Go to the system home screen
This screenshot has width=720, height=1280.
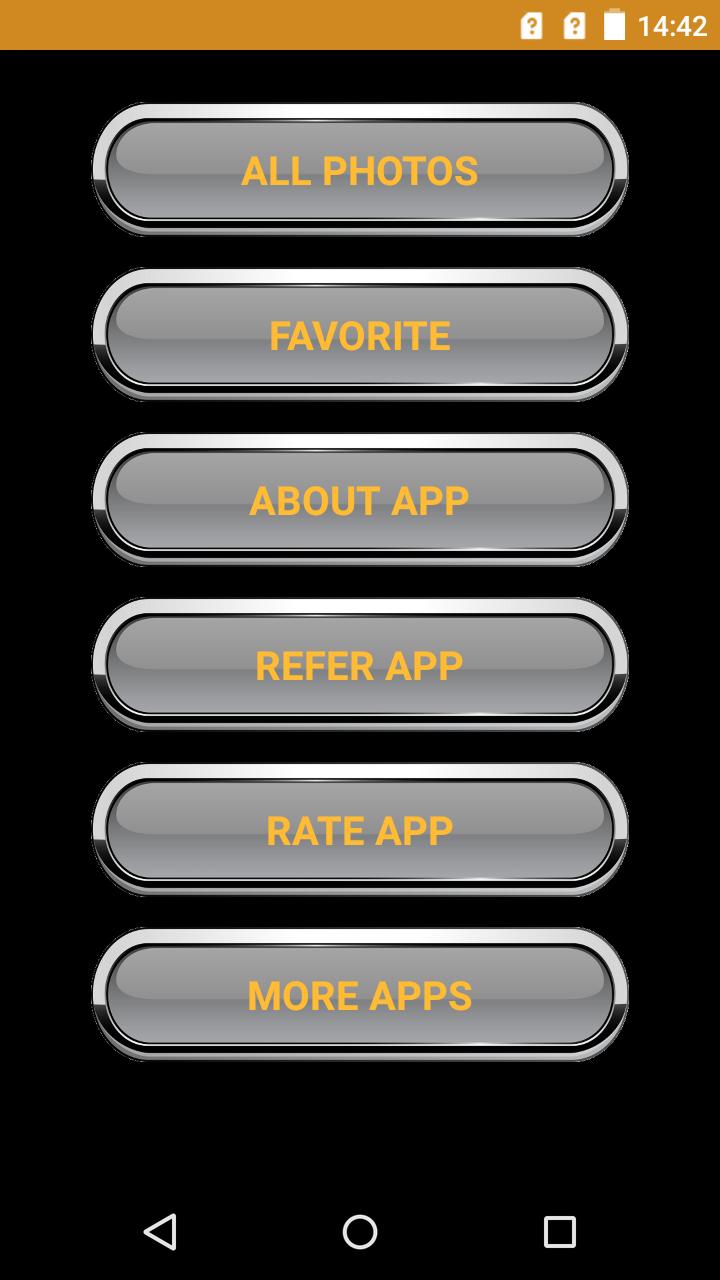pyautogui.click(x=360, y=1231)
